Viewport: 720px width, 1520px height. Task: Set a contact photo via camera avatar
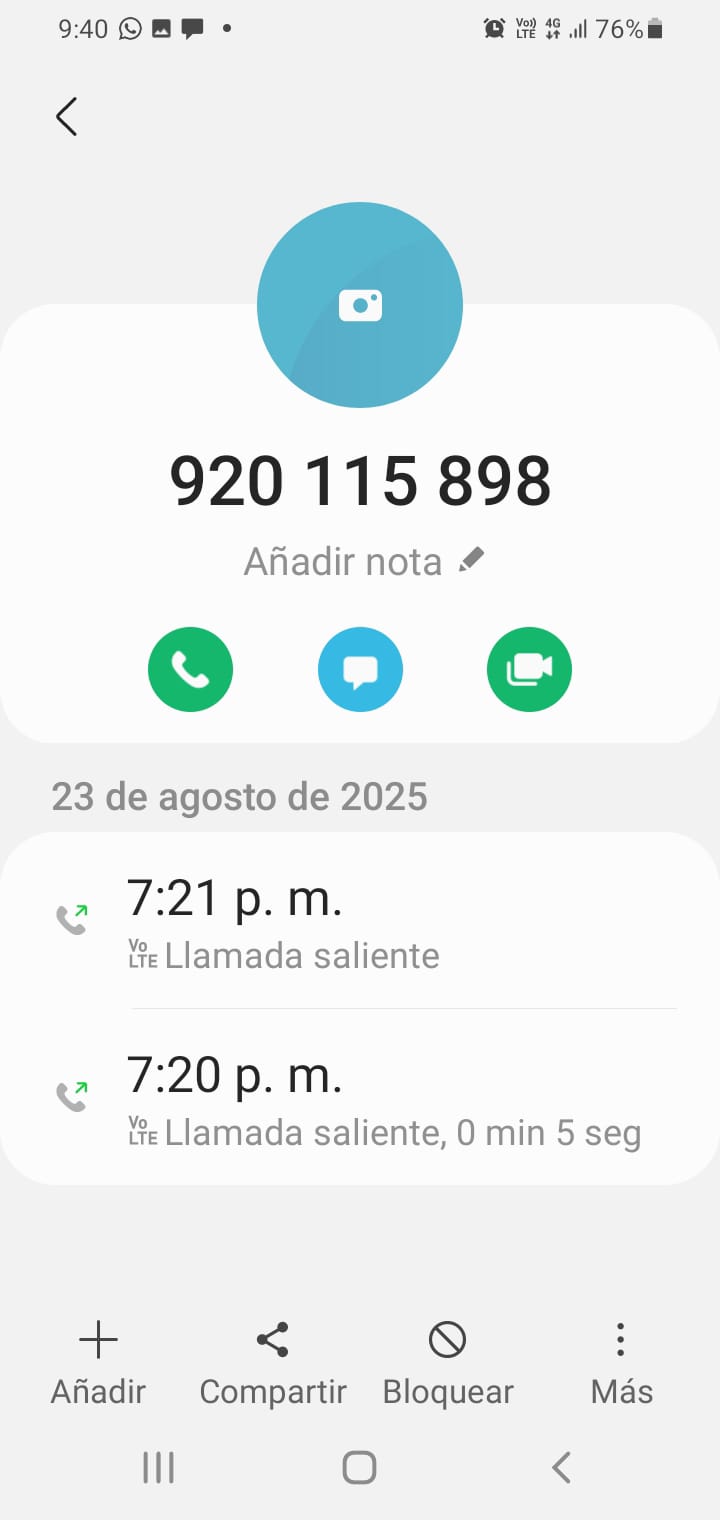[x=360, y=305]
